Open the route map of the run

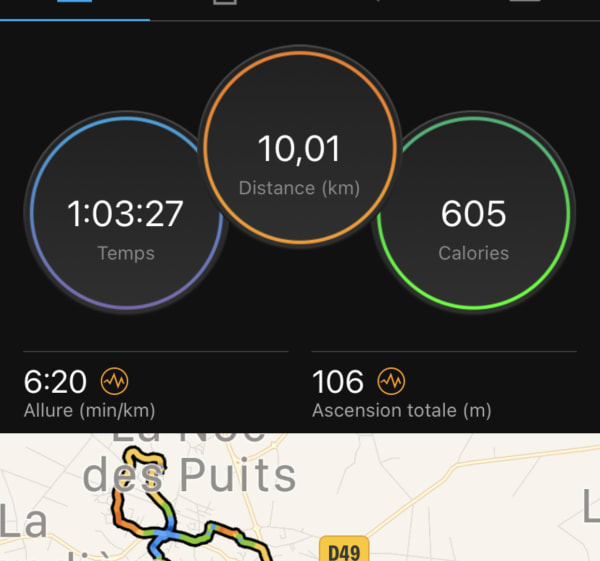pos(300,500)
